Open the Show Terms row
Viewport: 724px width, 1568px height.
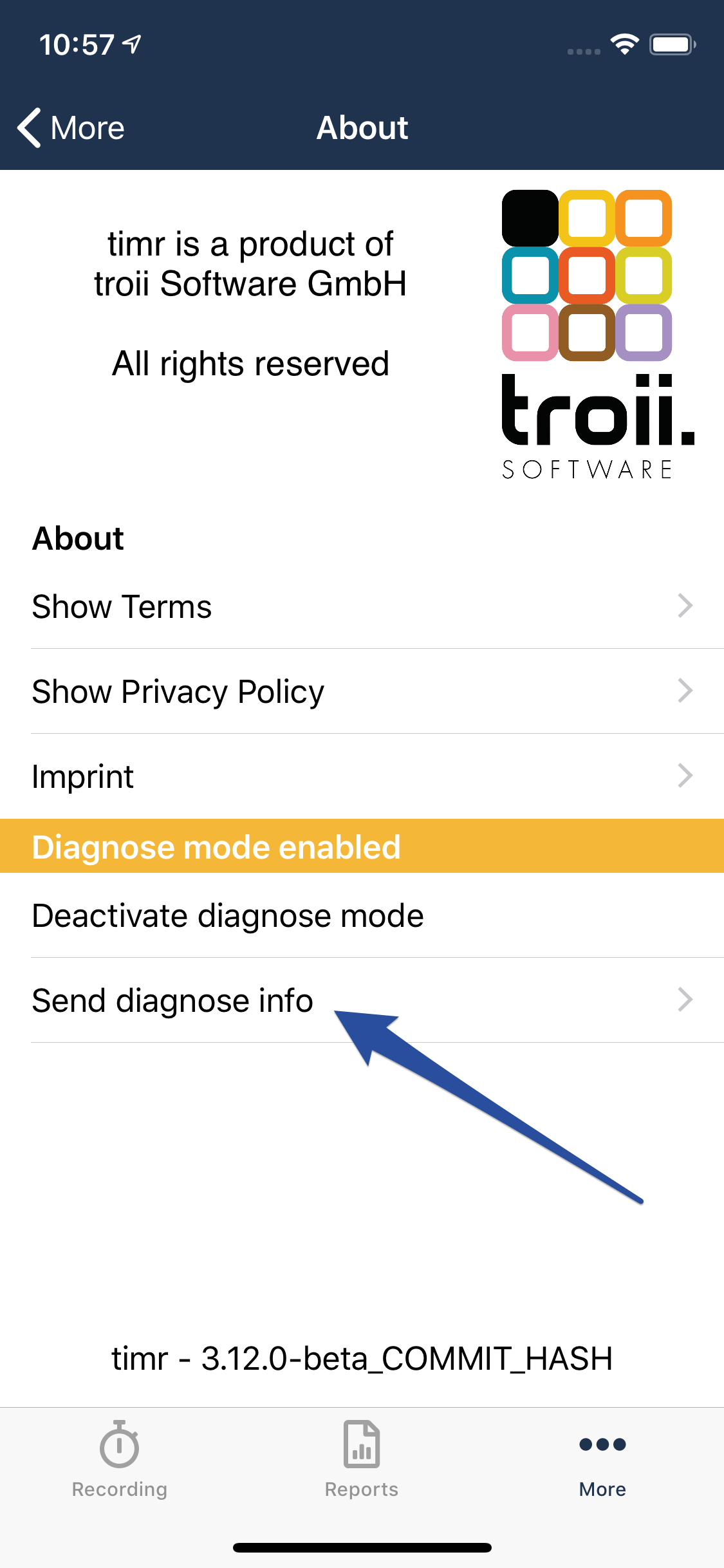point(362,606)
